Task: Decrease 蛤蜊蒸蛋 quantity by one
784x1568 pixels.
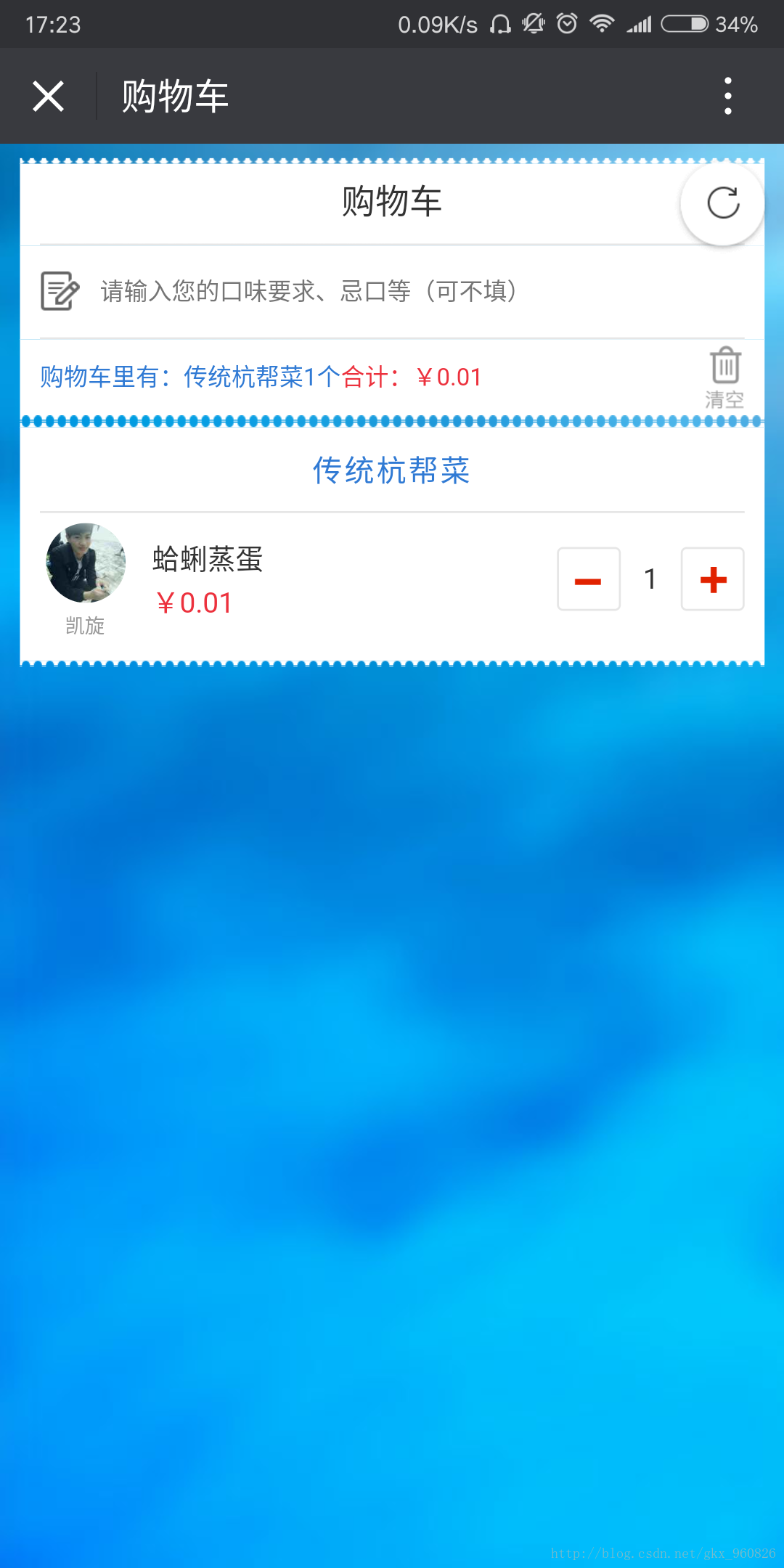Action: click(588, 579)
